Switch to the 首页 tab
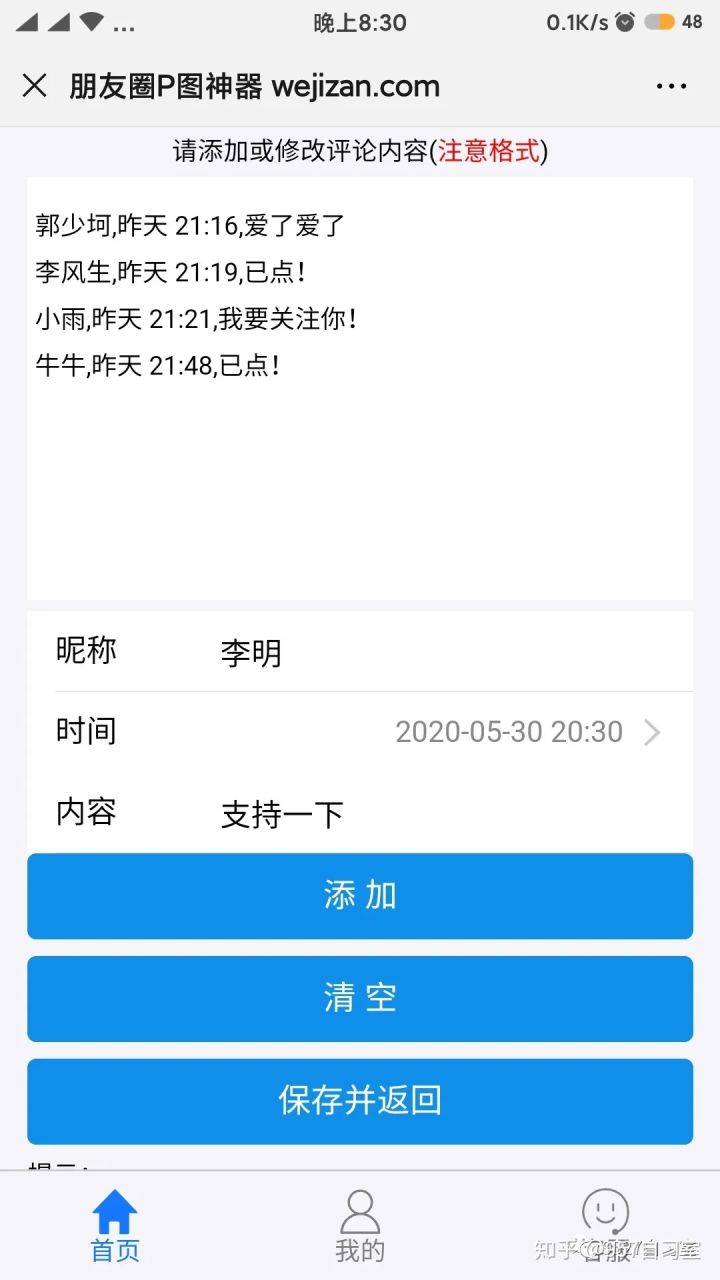This screenshot has height=1280, width=720. tap(115, 1226)
